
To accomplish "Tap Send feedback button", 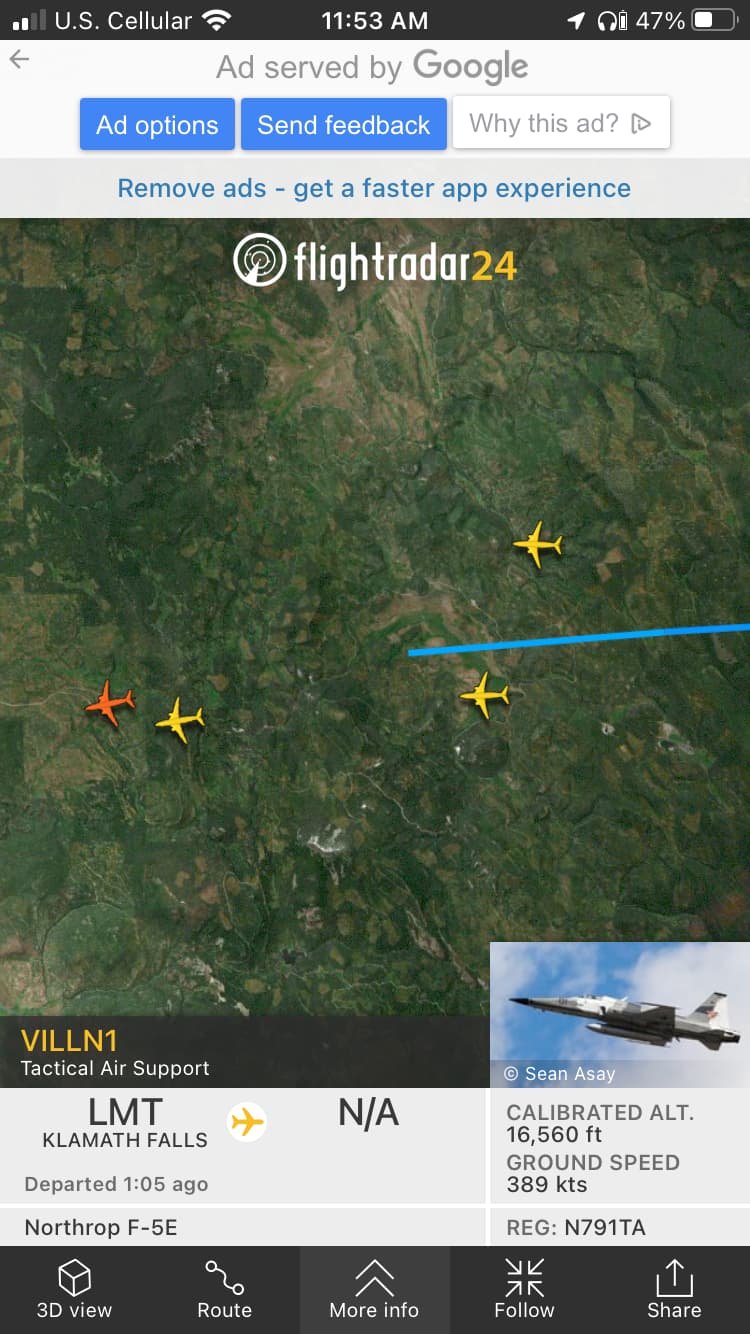I will [x=343, y=124].
